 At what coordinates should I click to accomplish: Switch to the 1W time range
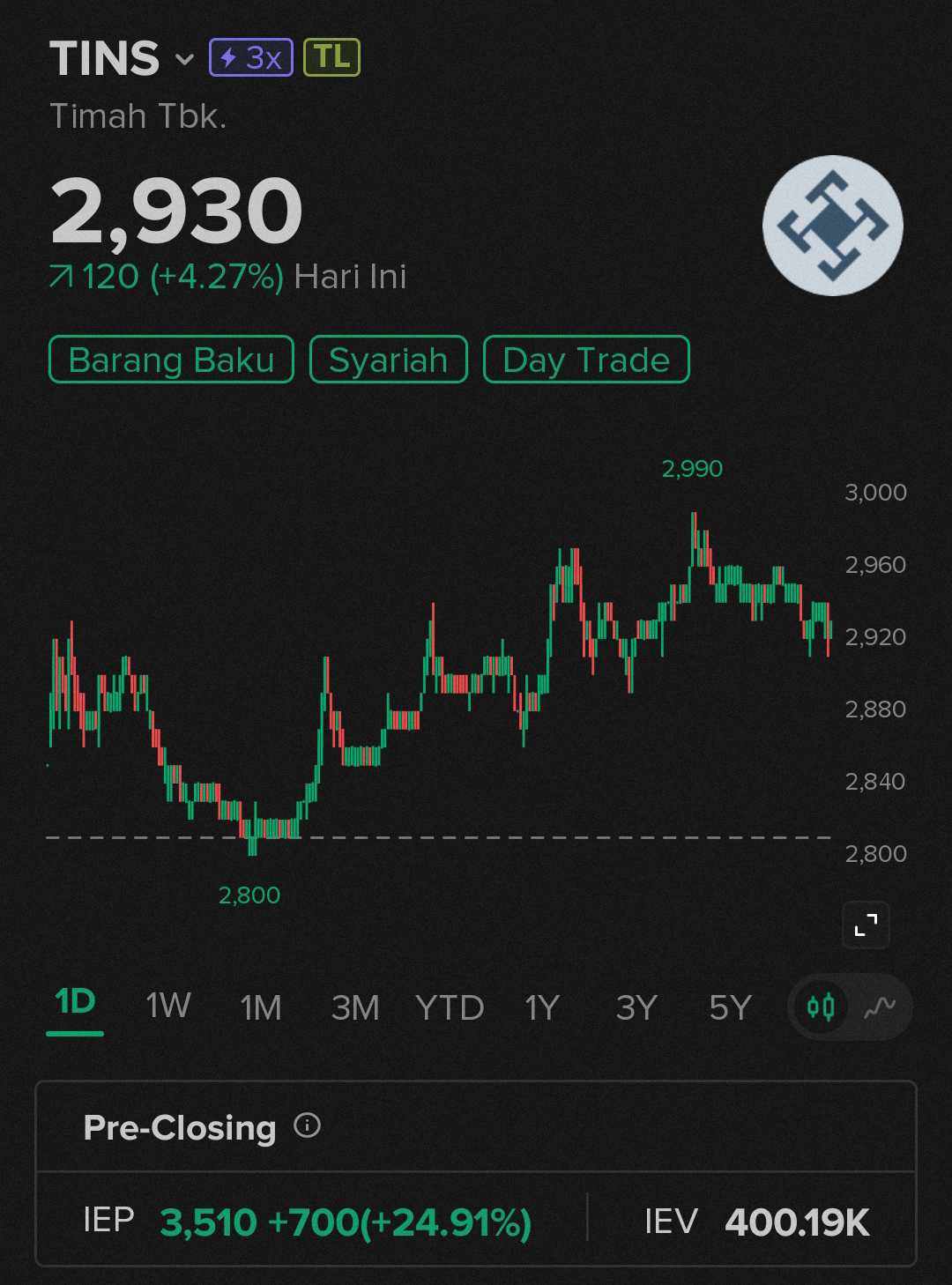[167, 1006]
